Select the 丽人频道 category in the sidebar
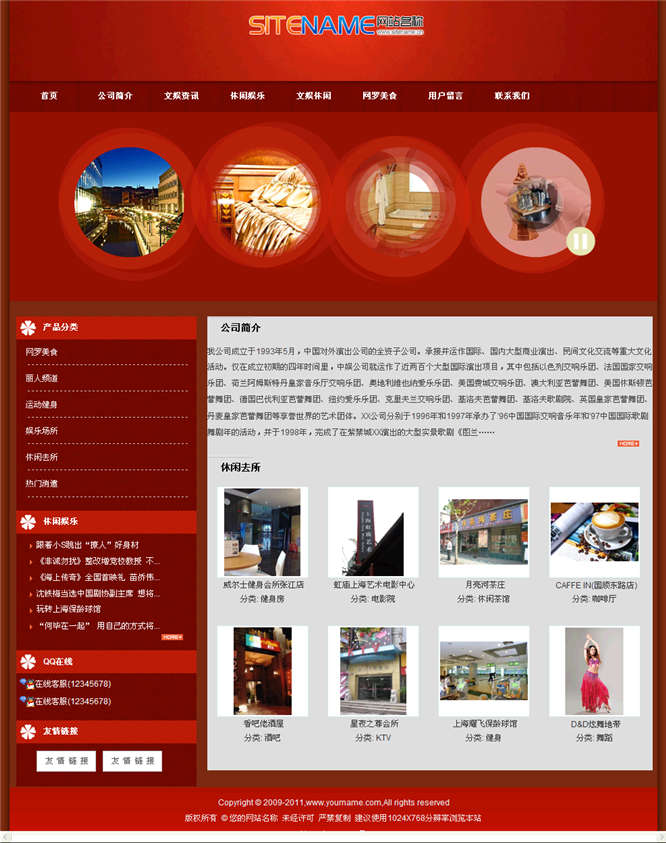Screen dimensions: 666x843 (42, 378)
